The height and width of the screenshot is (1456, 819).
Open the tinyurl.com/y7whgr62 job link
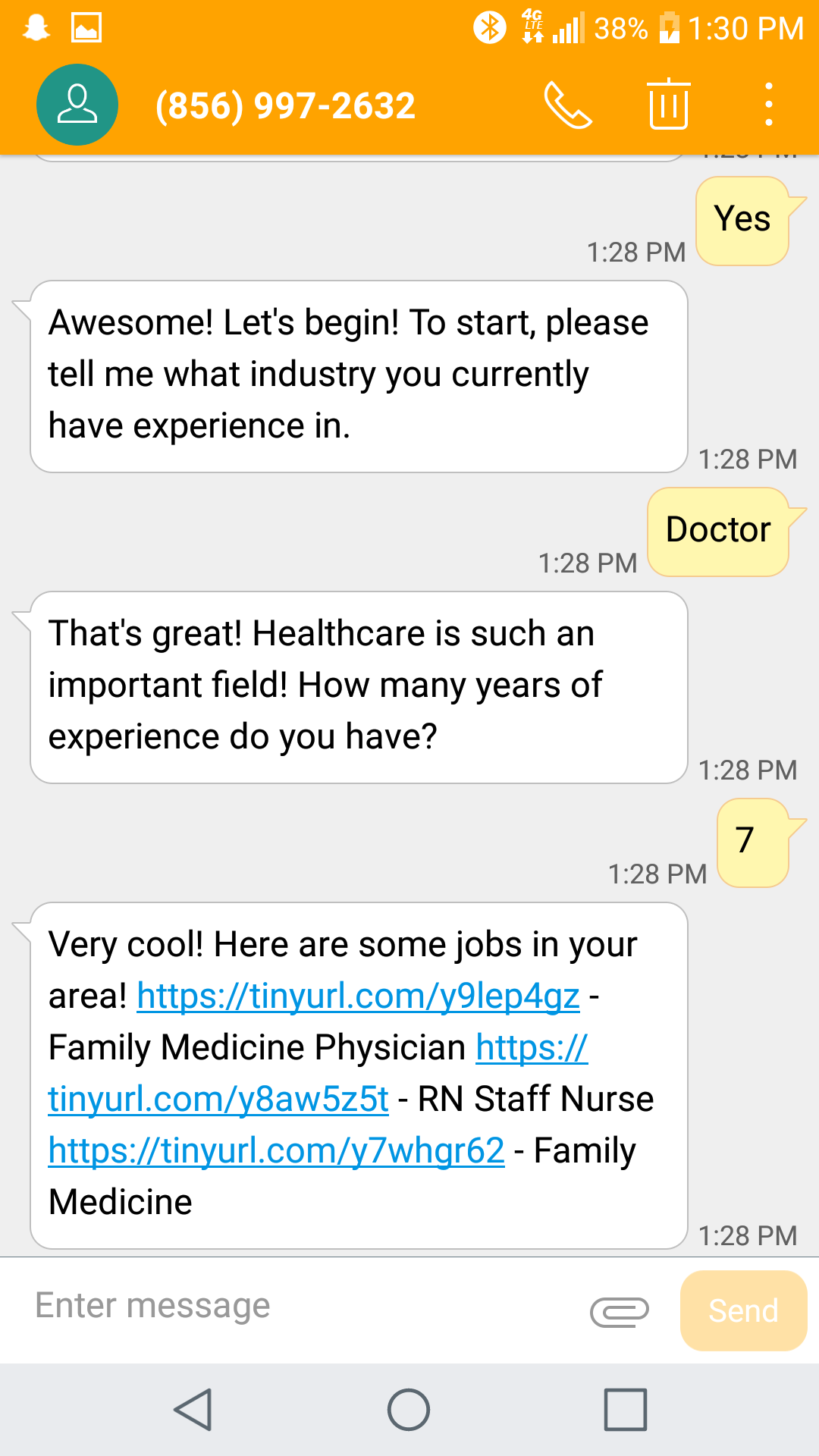[x=276, y=1150]
